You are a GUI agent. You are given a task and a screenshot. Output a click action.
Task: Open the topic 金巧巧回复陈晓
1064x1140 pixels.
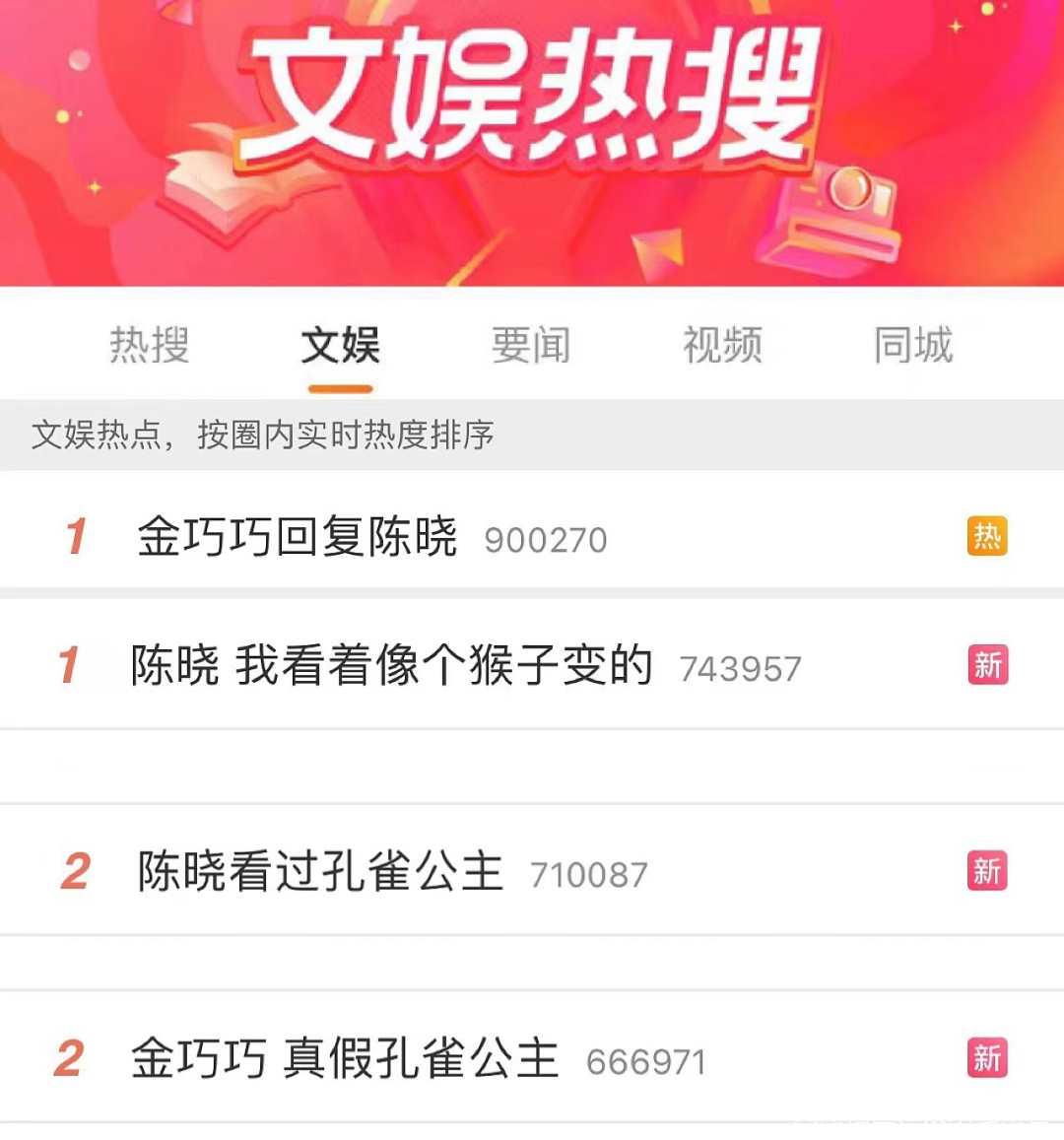click(298, 537)
